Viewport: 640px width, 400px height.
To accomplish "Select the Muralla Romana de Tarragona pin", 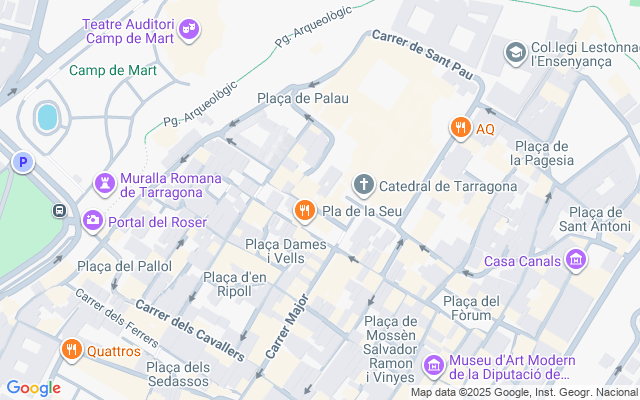I will 105,184.
